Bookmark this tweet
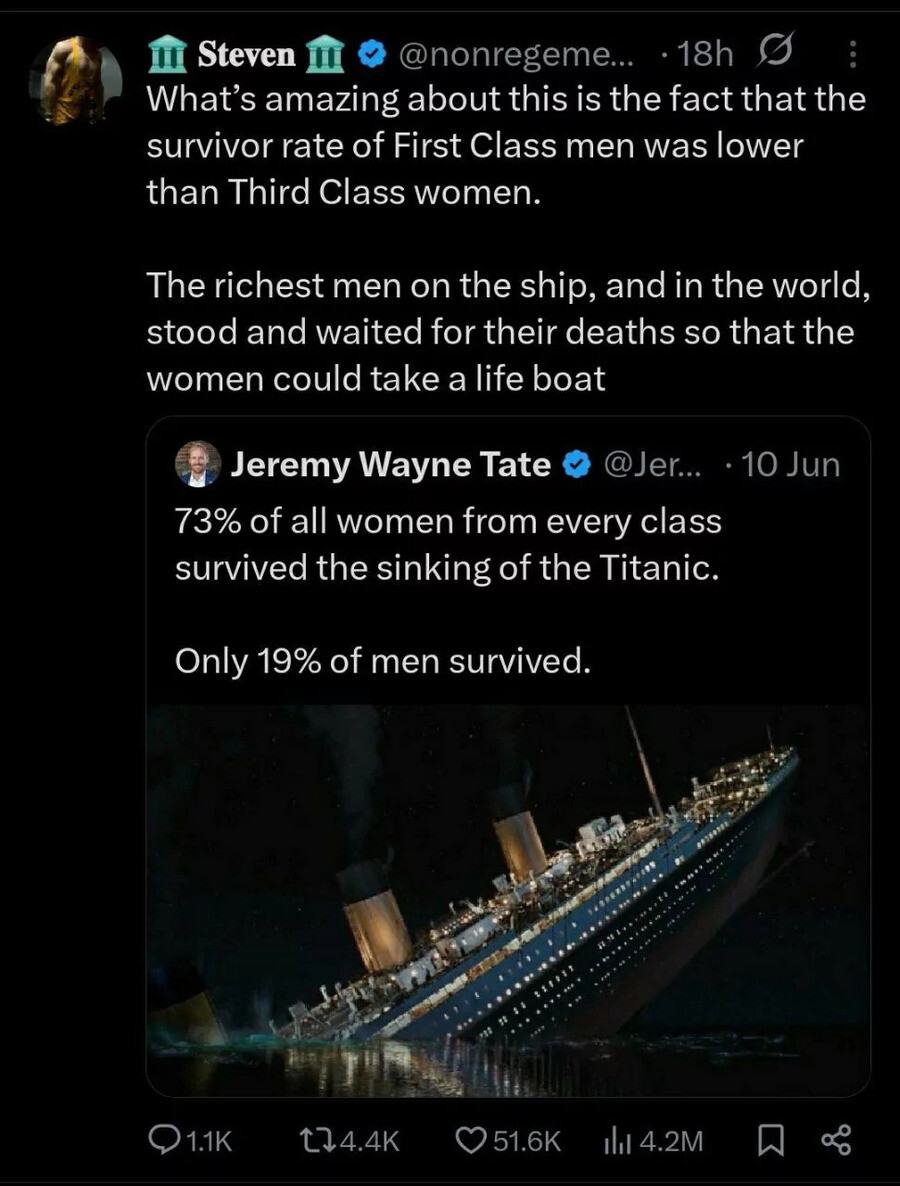Screen dimensions: 900x1186 (x=769, y=1139)
